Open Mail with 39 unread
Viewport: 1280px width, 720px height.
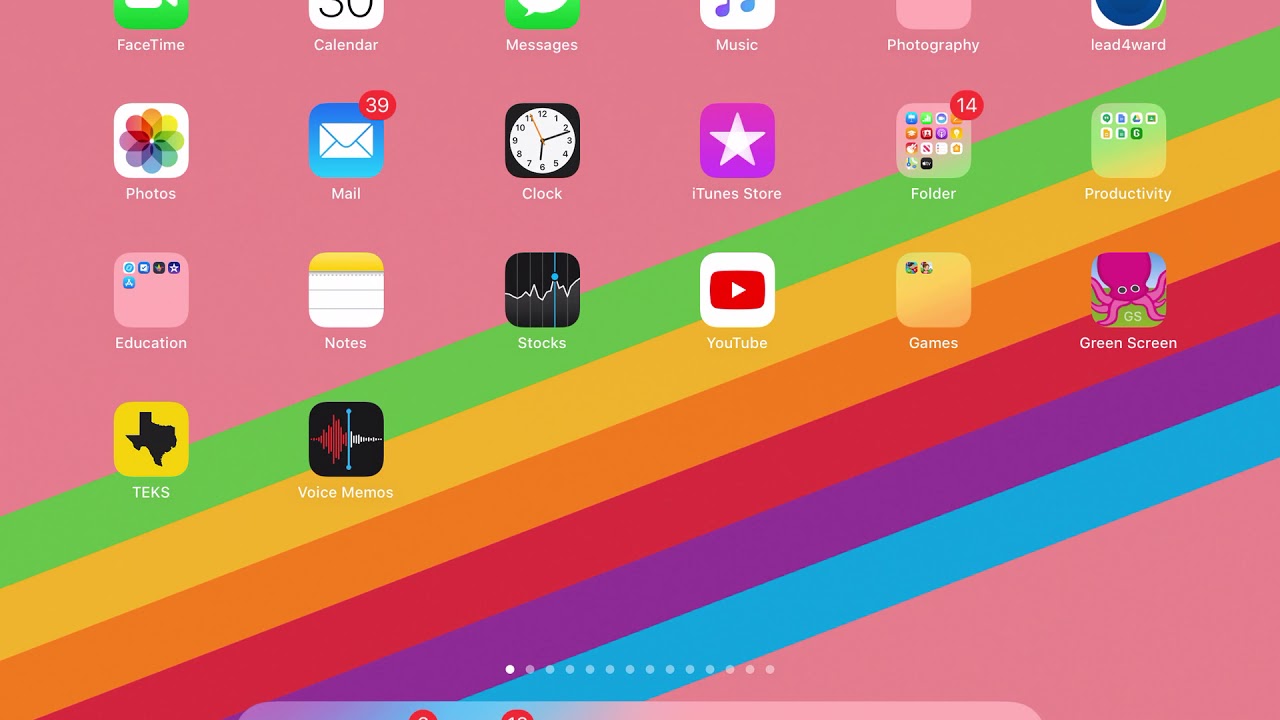pos(346,141)
